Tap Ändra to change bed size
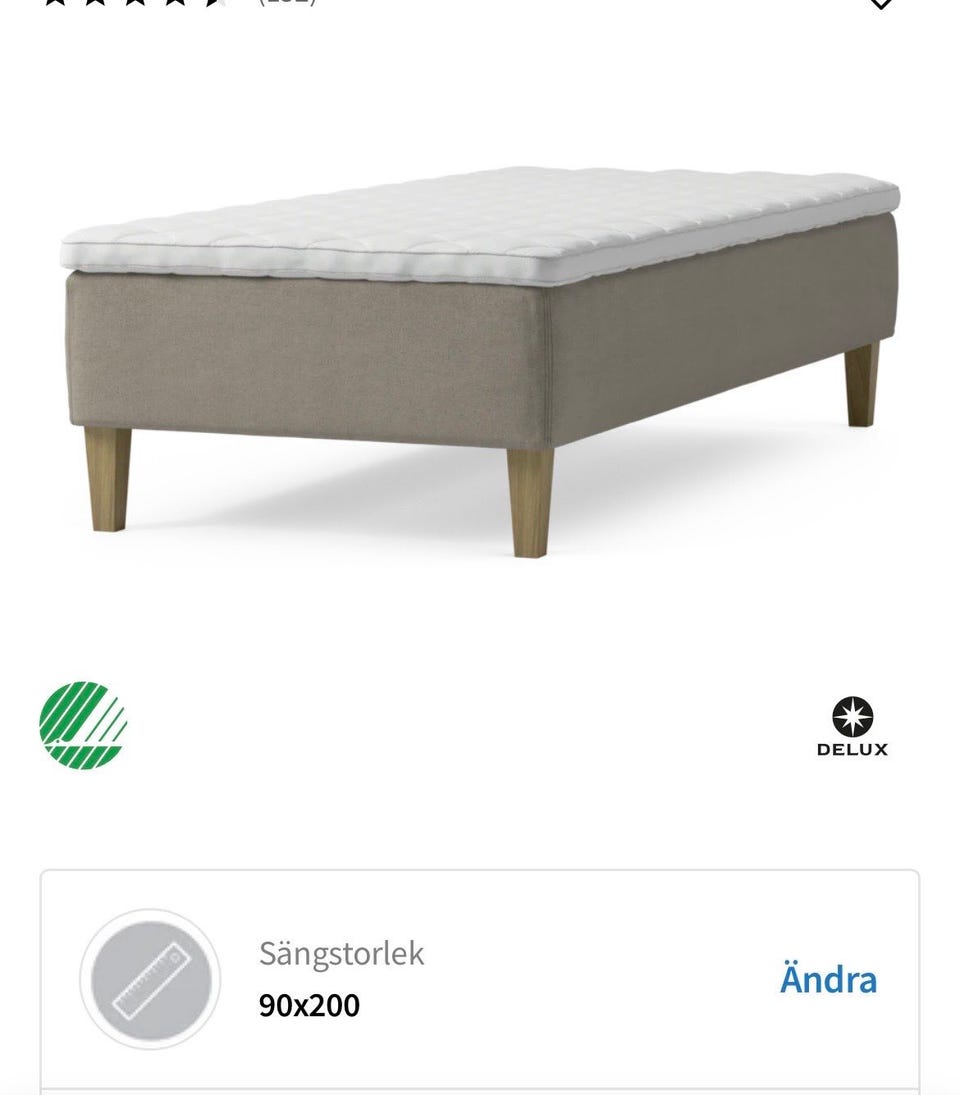Image resolution: width=960 pixels, height=1095 pixels. click(x=828, y=979)
